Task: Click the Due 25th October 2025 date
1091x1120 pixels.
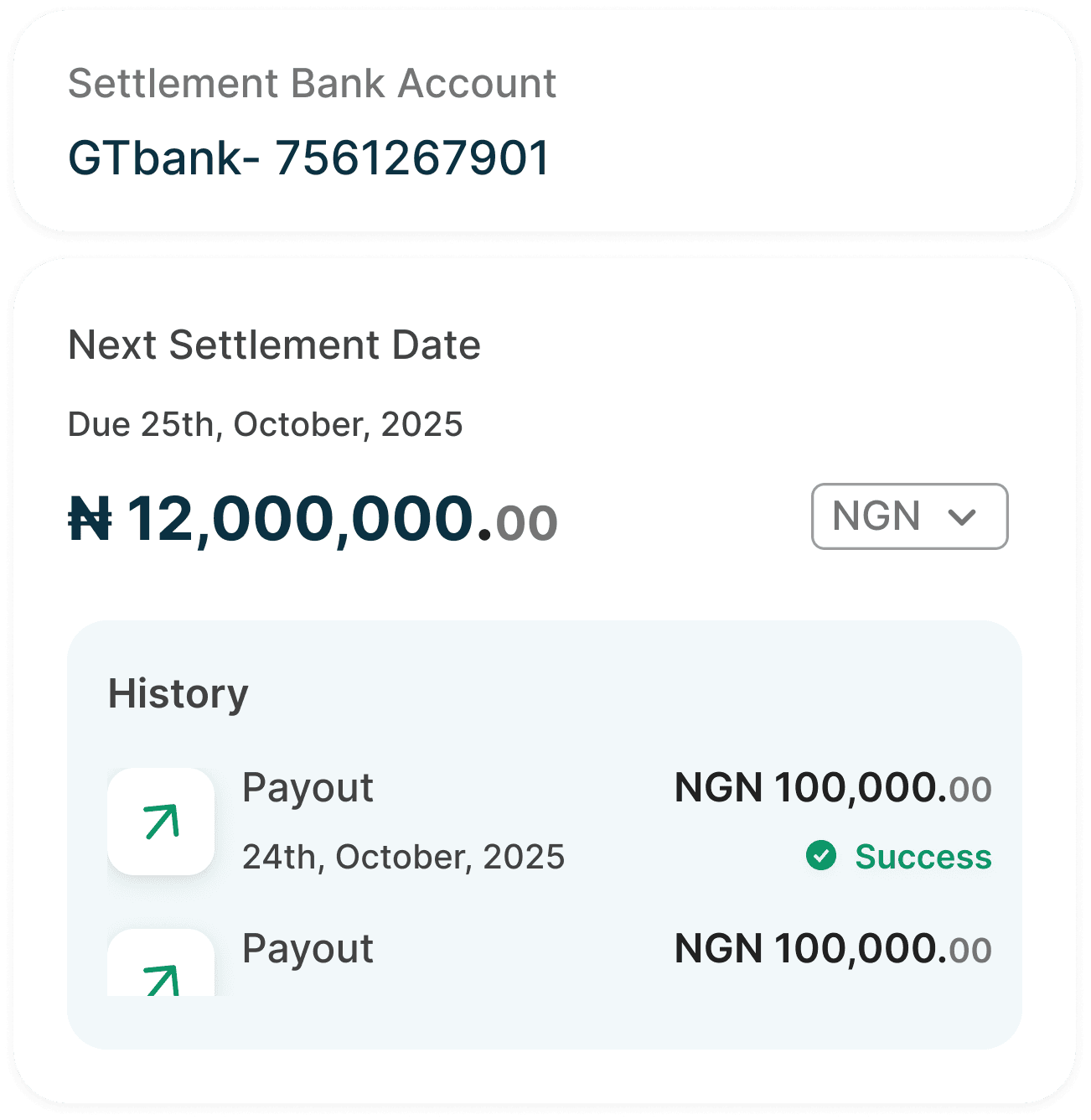Action: [x=265, y=424]
